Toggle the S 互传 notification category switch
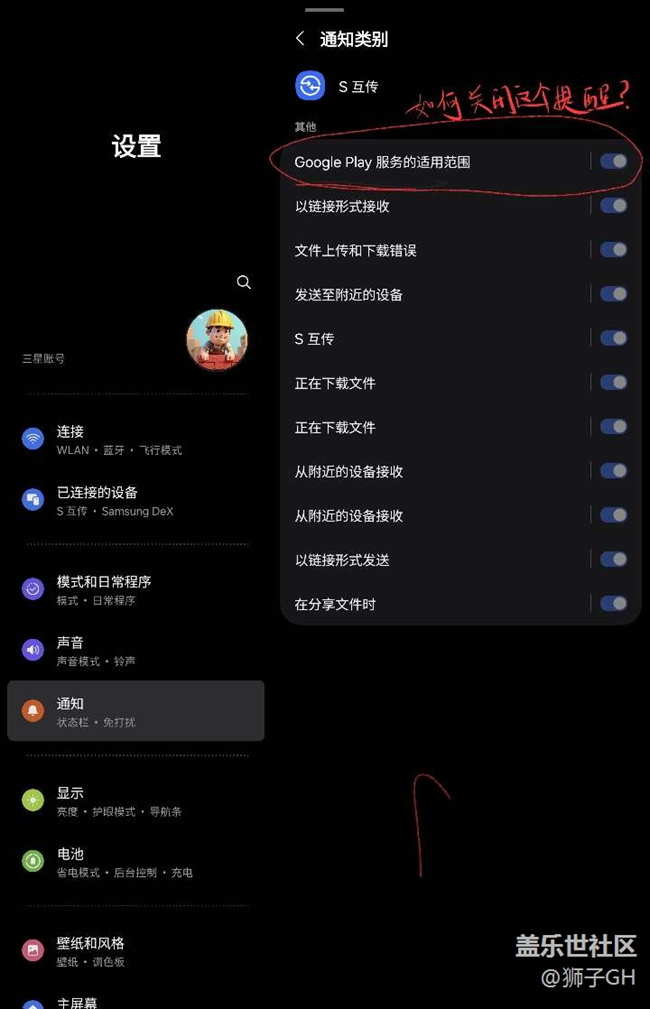The width and height of the screenshot is (650, 1009). point(614,338)
